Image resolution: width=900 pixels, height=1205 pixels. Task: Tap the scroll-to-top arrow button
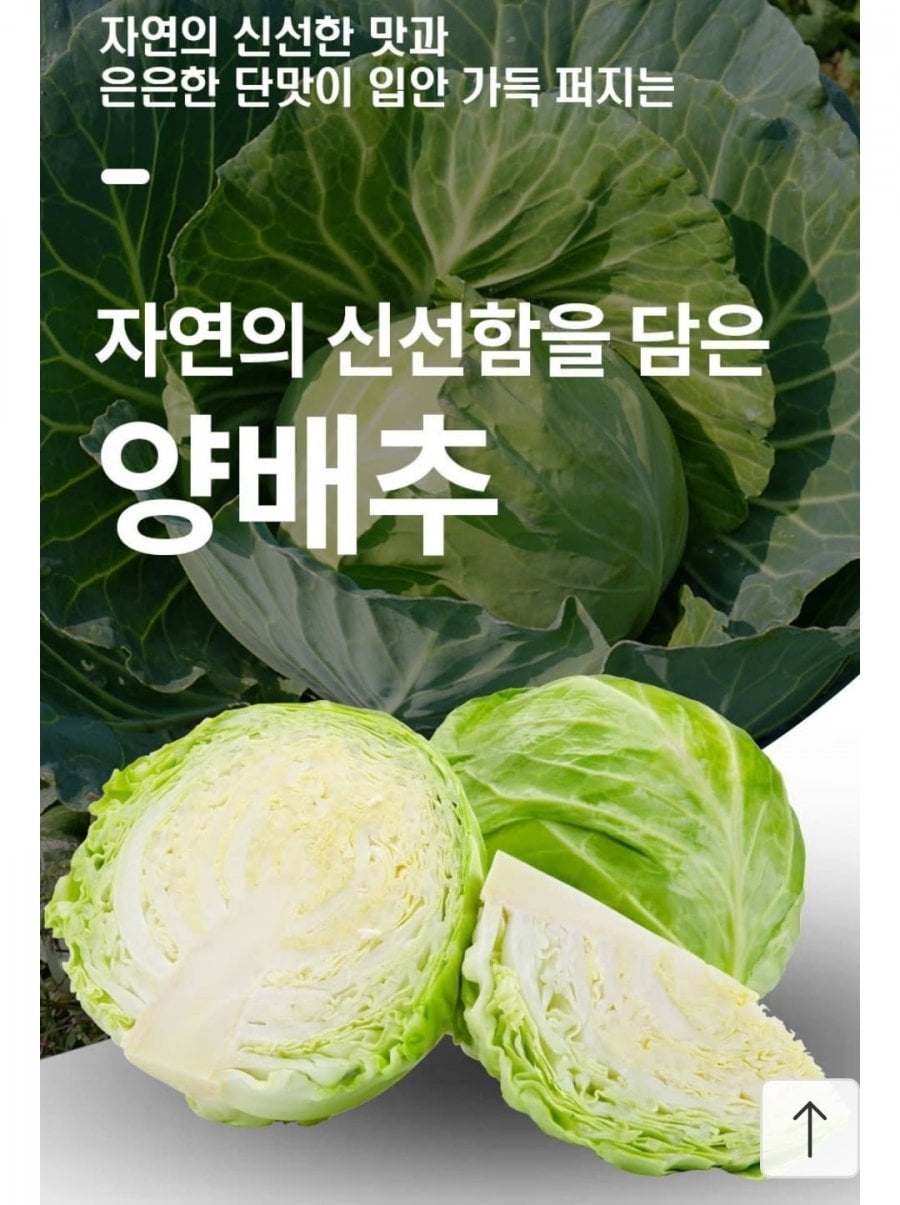[809, 1128]
